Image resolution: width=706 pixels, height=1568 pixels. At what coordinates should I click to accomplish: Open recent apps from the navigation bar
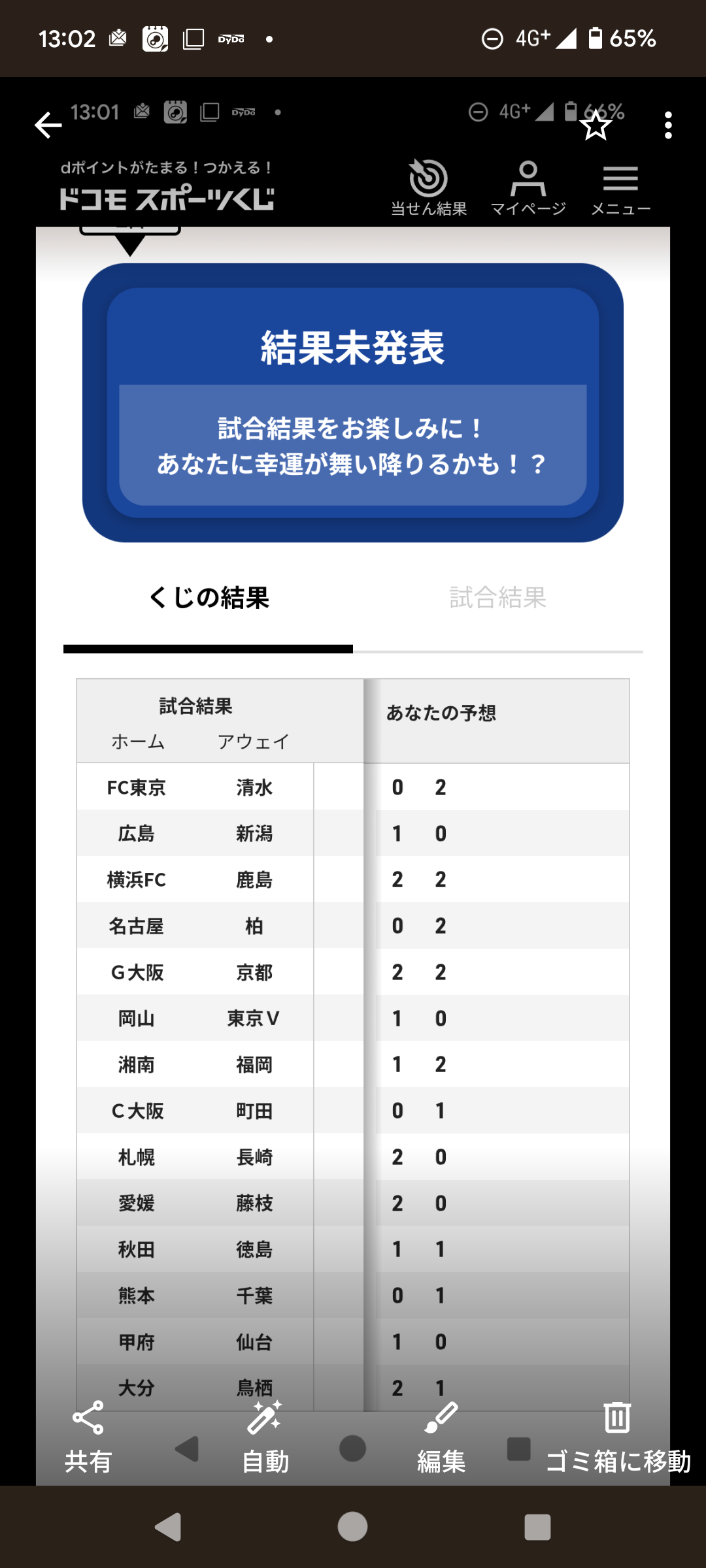coord(537,1527)
